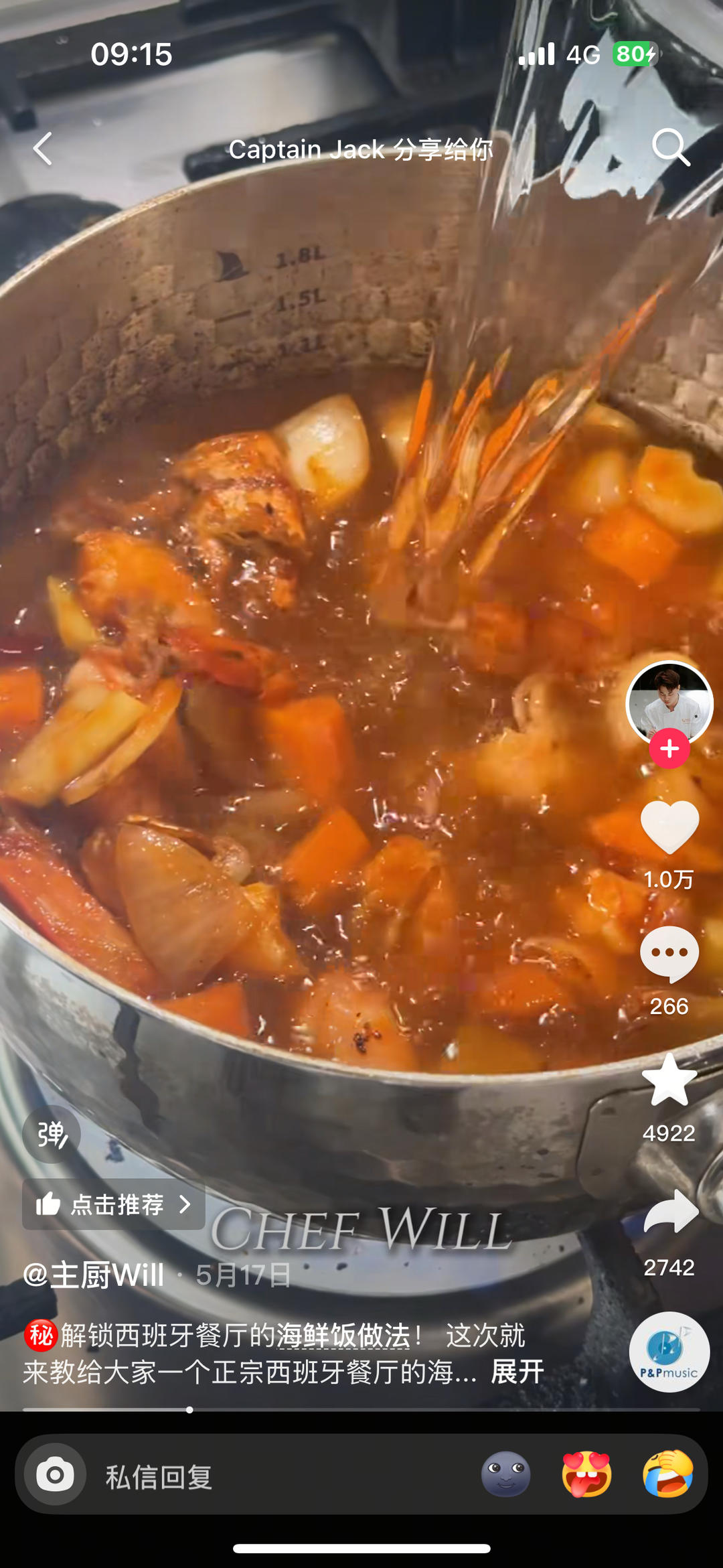The height and width of the screenshot is (1568, 723).
Task: Send the laughing facepalm emoji
Action: click(x=667, y=1475)
